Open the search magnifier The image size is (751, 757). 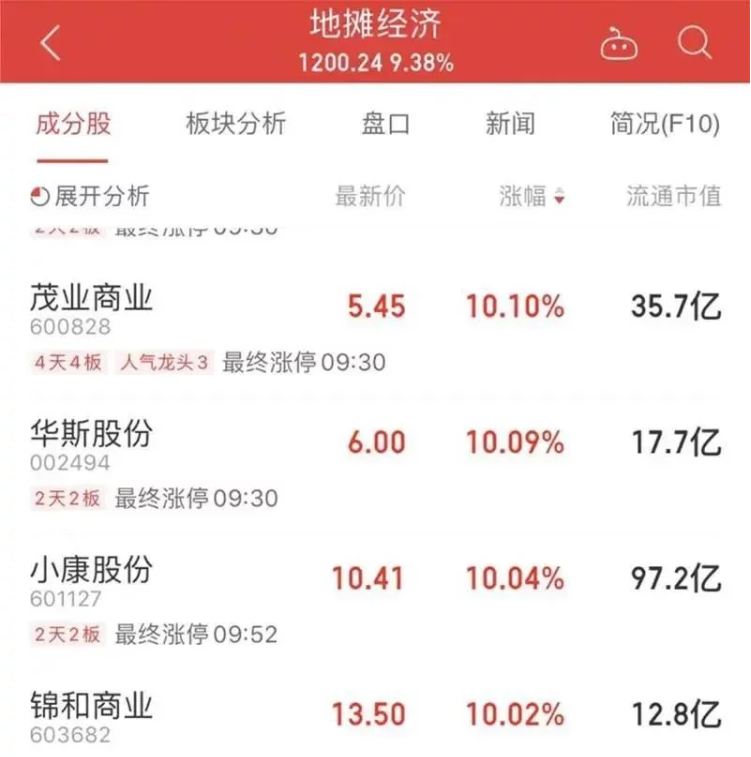tap(693, 43)
